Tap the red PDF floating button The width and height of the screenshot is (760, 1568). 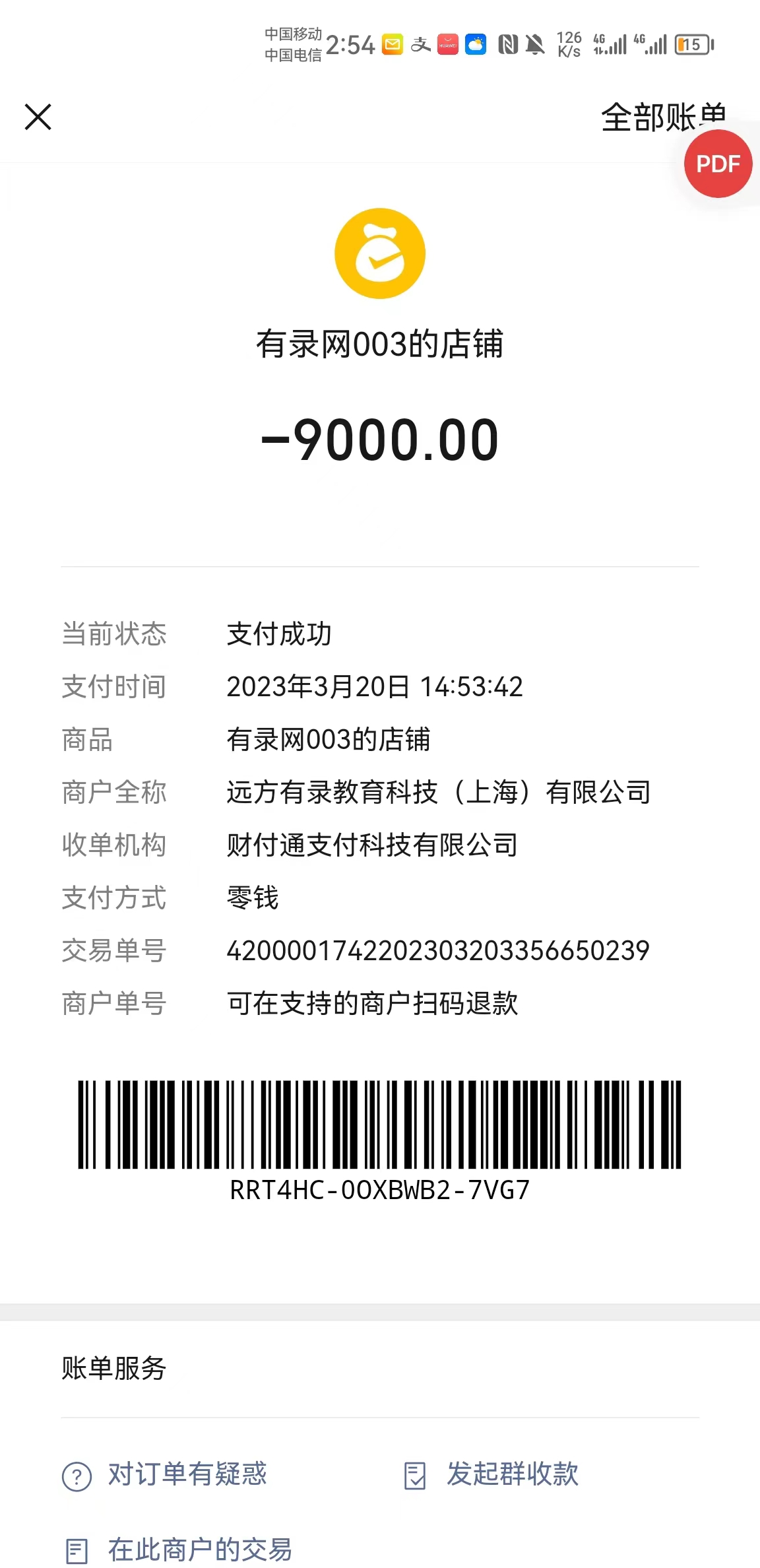[x=718, y=164]
